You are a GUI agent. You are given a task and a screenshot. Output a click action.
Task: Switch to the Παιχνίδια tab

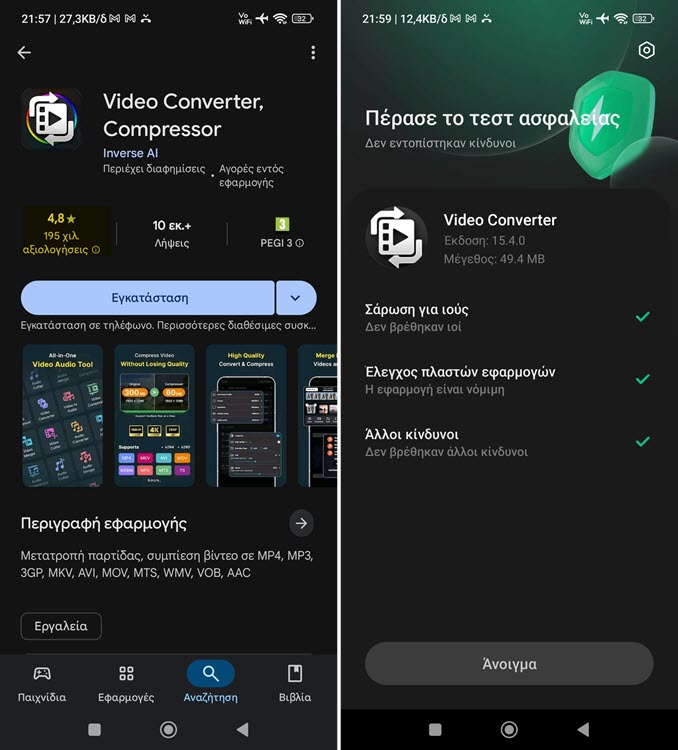pos(42,683)
